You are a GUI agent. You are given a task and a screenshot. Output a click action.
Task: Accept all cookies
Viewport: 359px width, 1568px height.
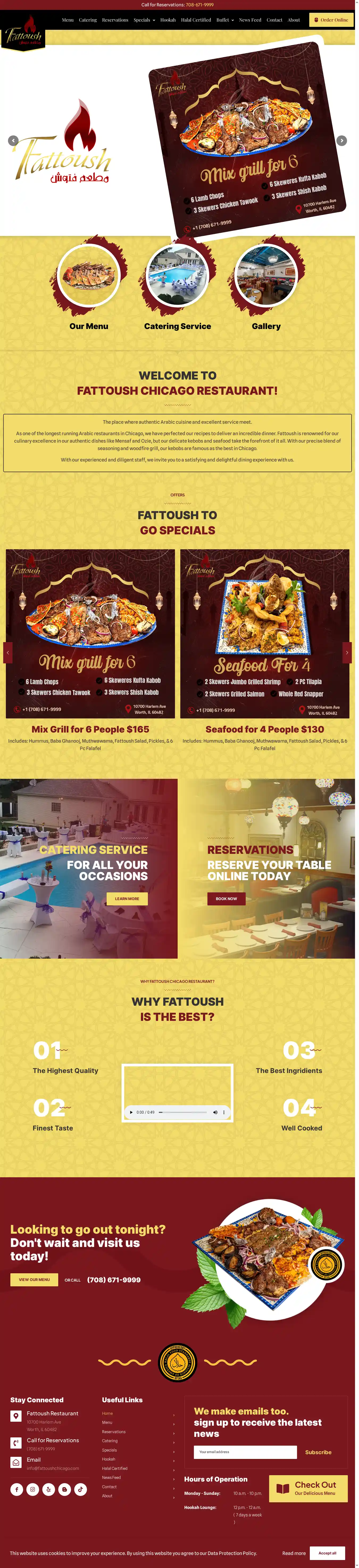click(327, 1553)
